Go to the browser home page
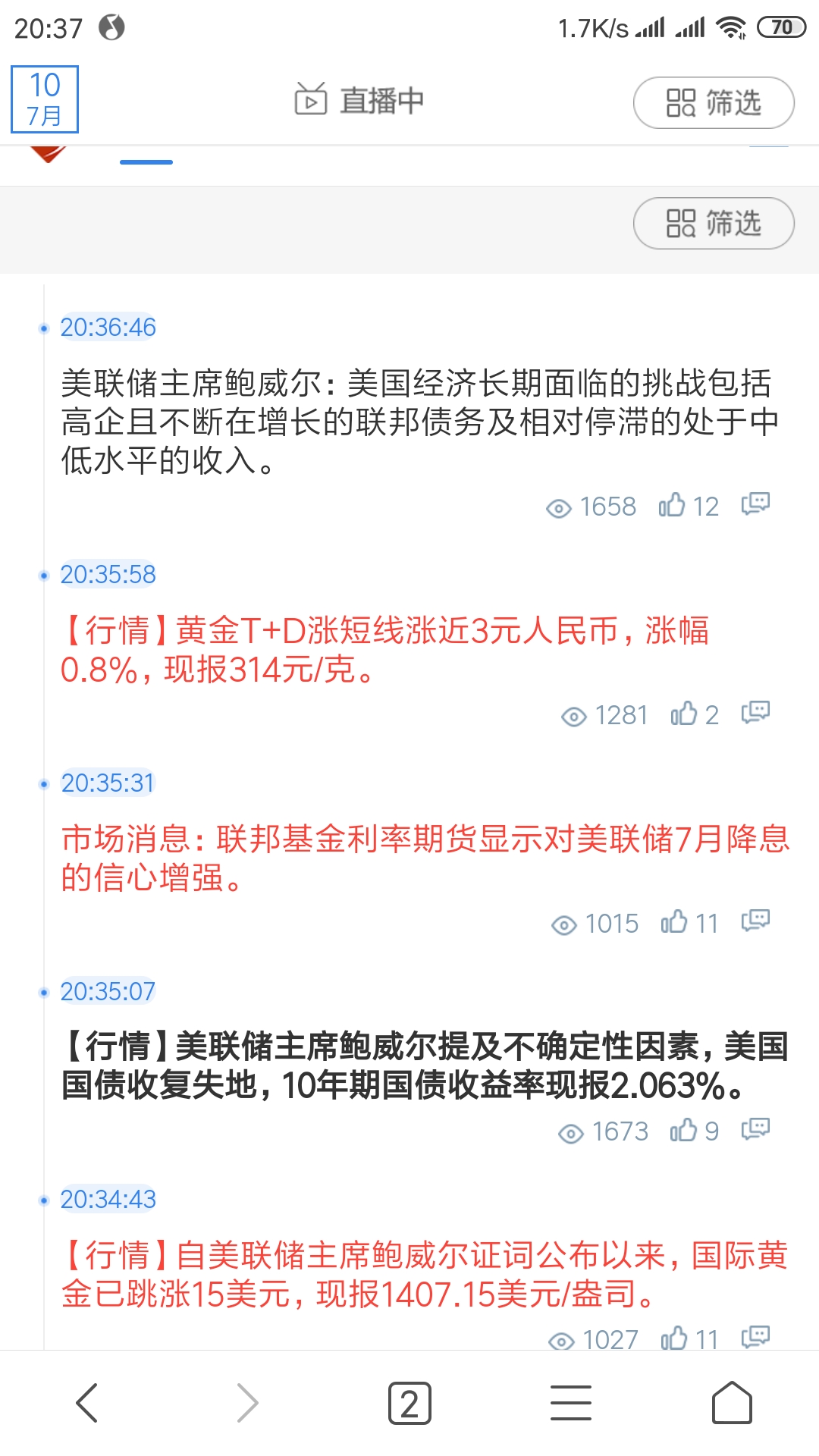This screenshot has width=819, height=1456. [732, 1403]
